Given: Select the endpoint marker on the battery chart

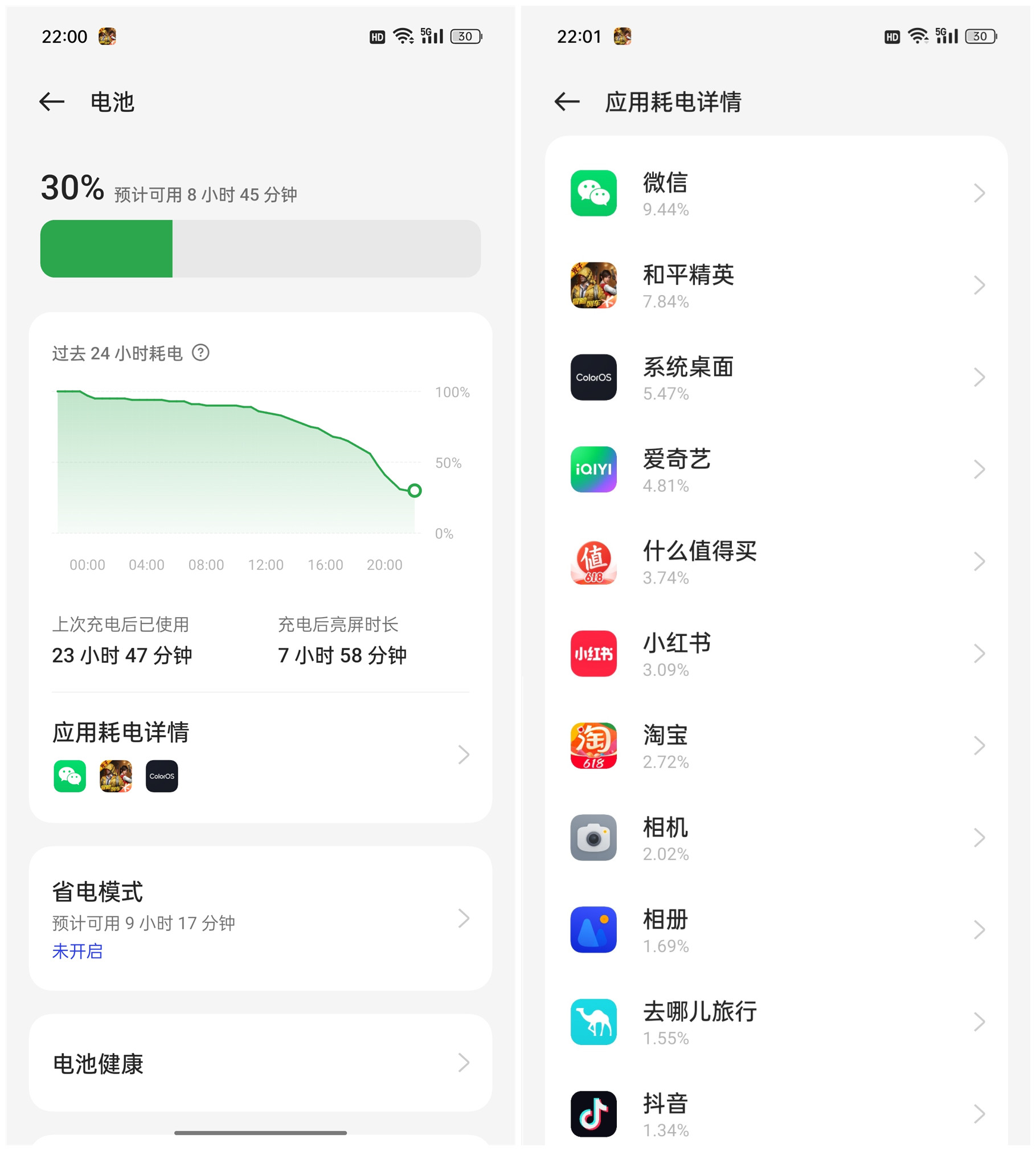Looking at the screenshot, I should [415, 491].
